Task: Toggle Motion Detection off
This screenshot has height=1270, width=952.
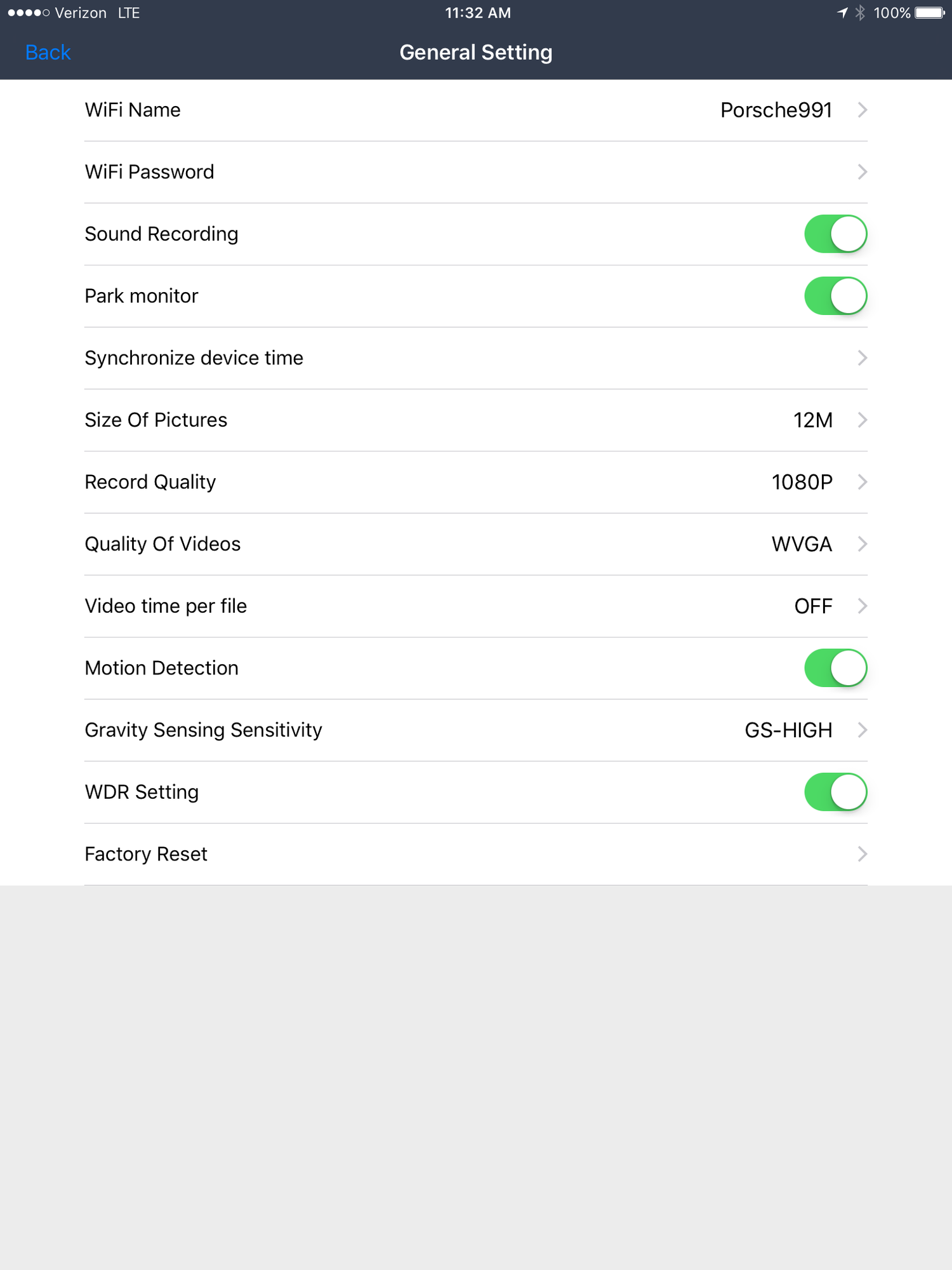Action: [x=835, y=668]
